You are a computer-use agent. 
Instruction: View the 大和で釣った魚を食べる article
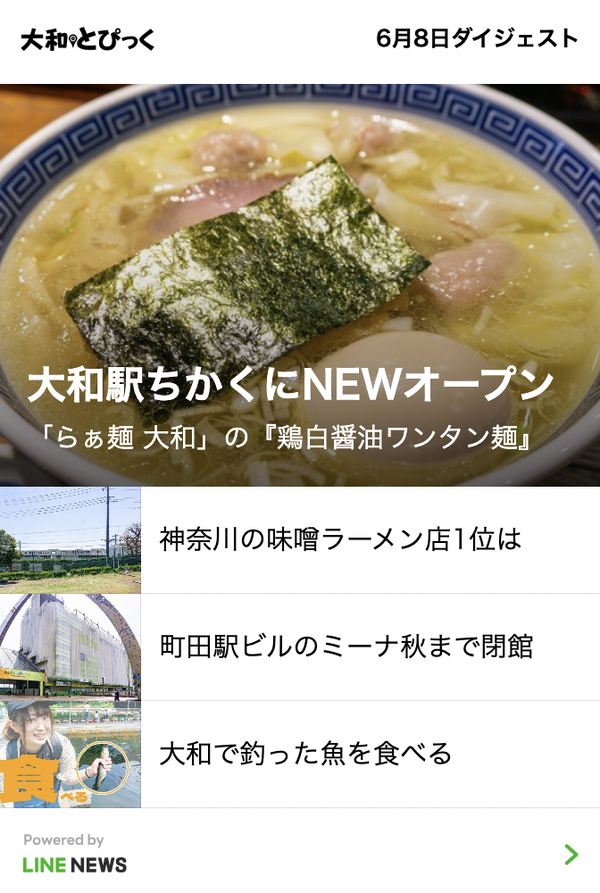[306, 753]
